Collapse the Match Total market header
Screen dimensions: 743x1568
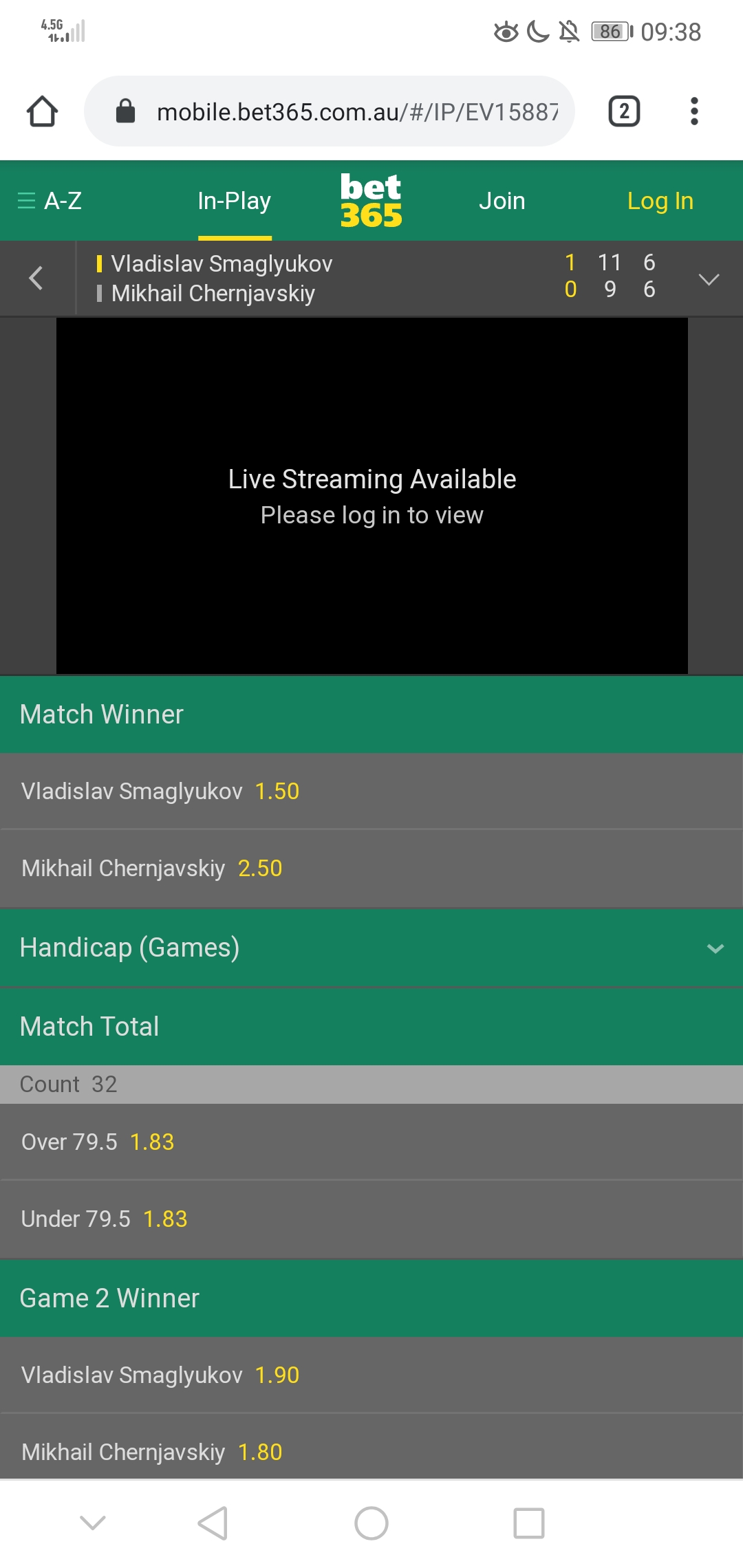click(x=371, y=1026)
